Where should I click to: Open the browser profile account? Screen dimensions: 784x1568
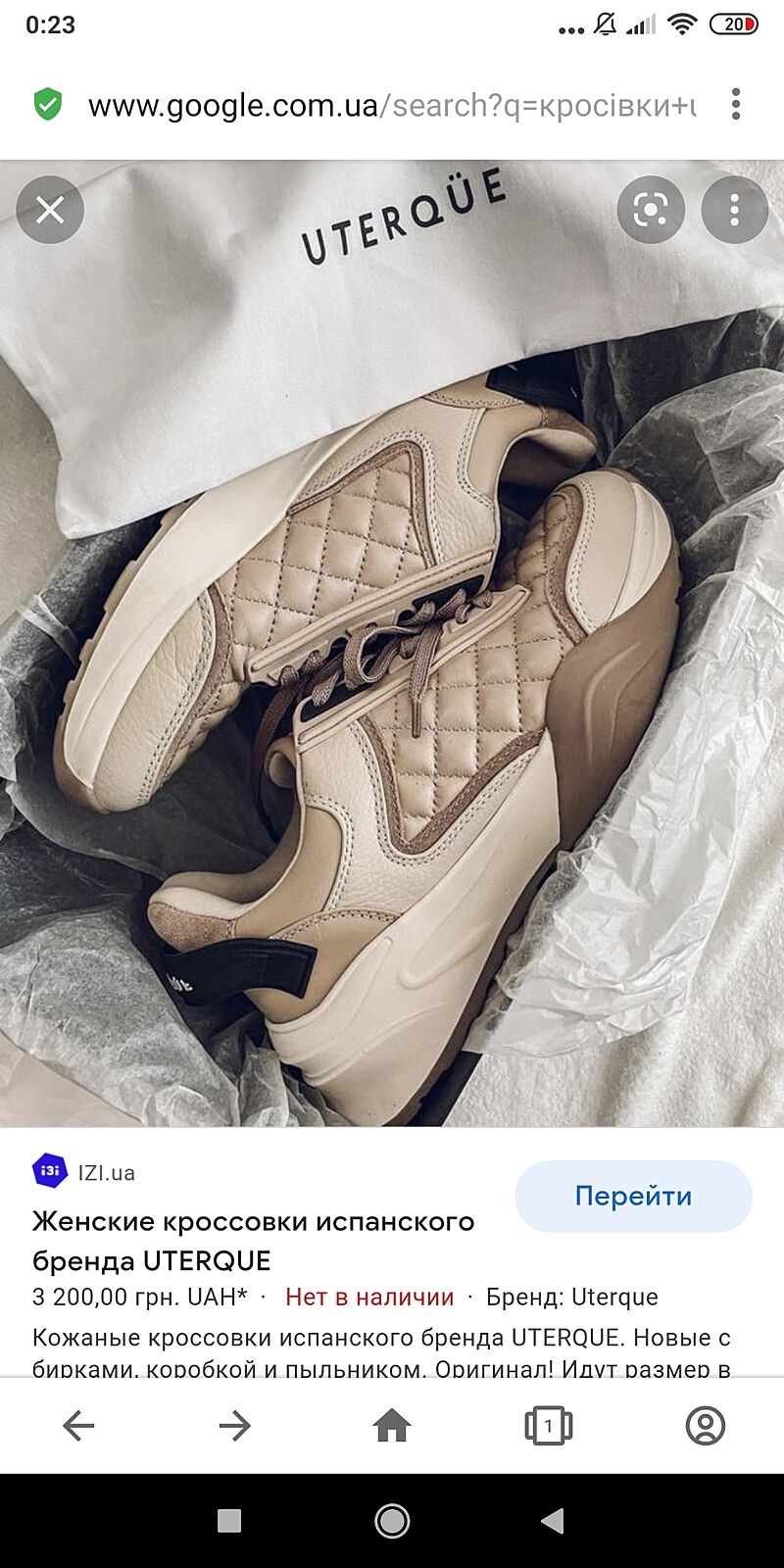click(705, 1425)
